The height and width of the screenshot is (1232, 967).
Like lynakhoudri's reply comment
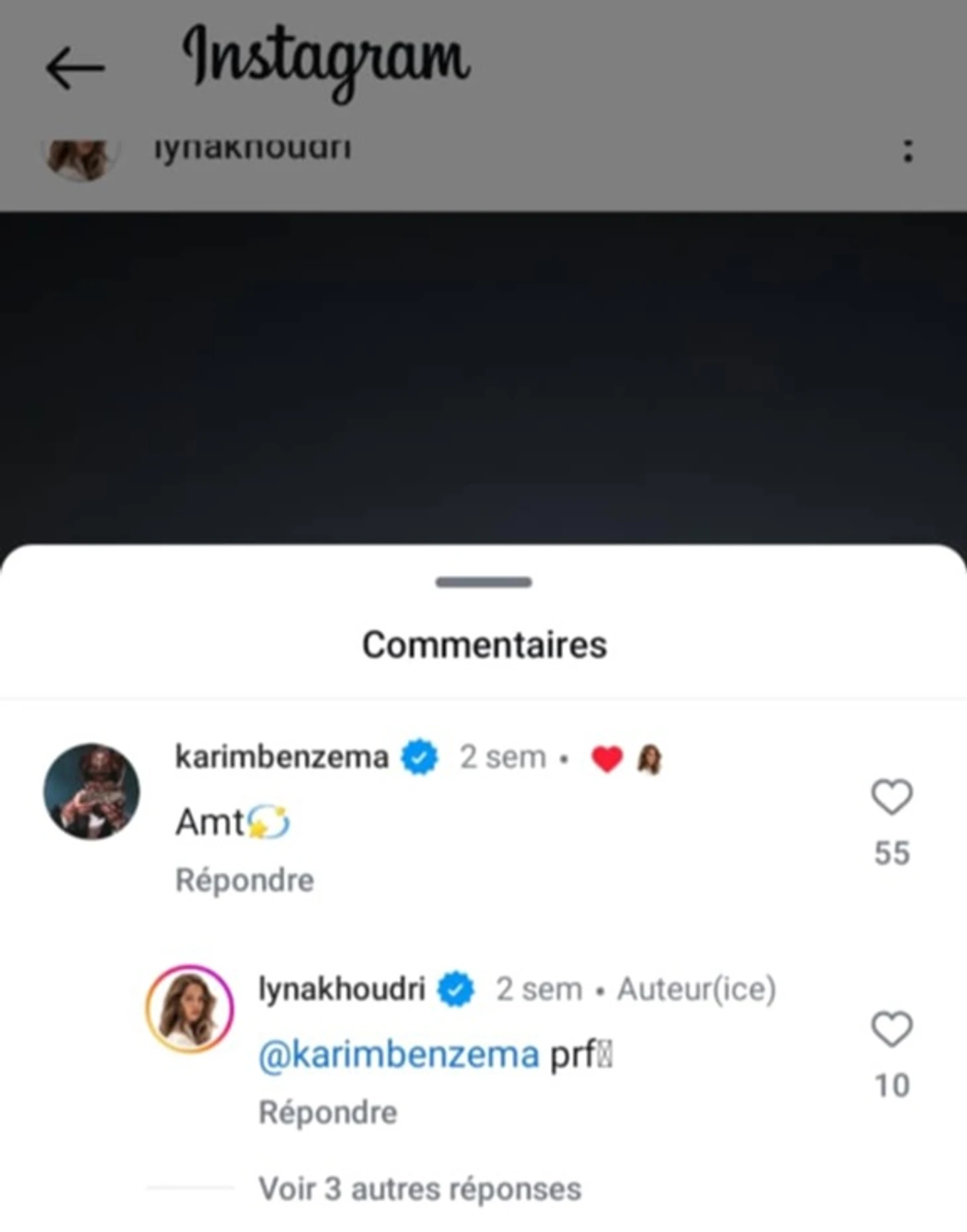click(891, 1029)
